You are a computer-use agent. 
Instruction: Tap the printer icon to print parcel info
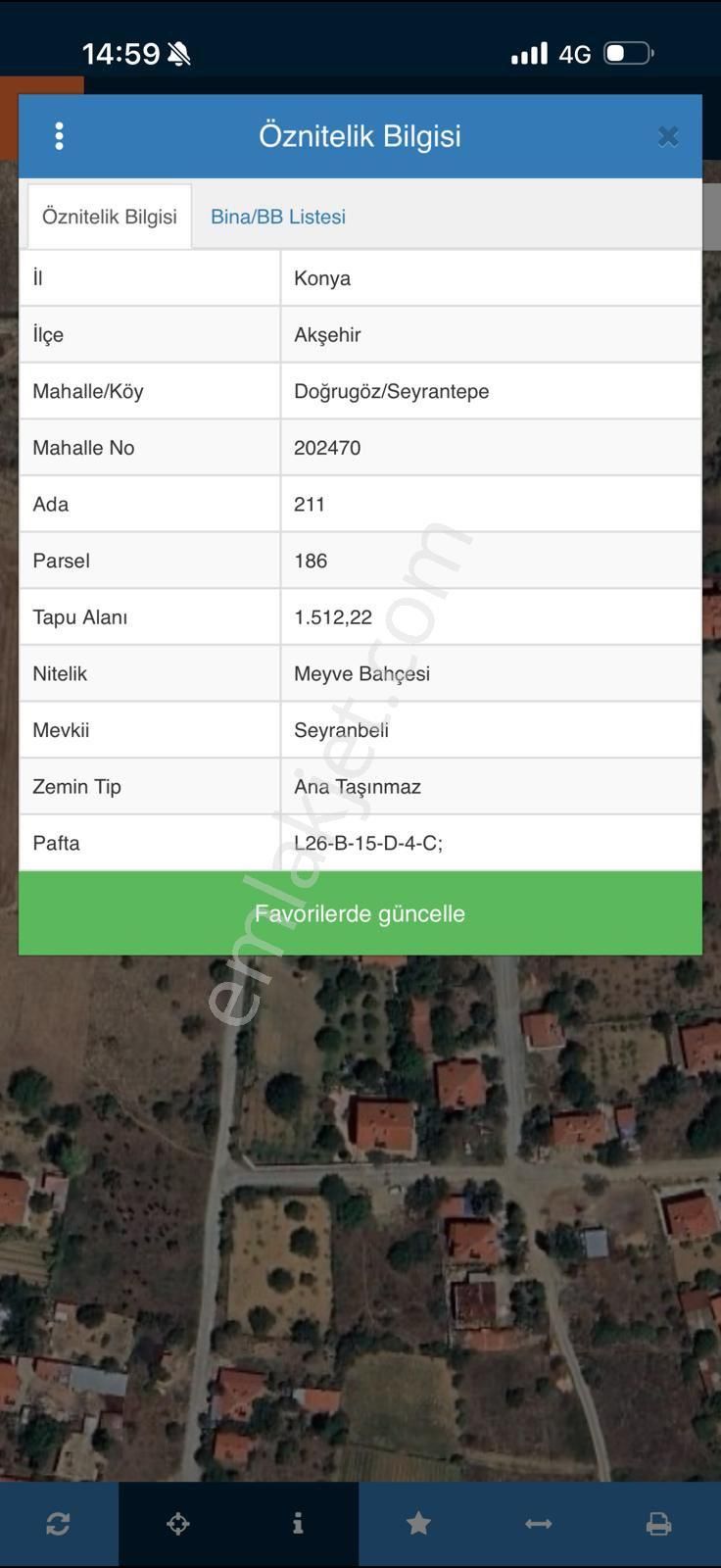point(658,1523)
